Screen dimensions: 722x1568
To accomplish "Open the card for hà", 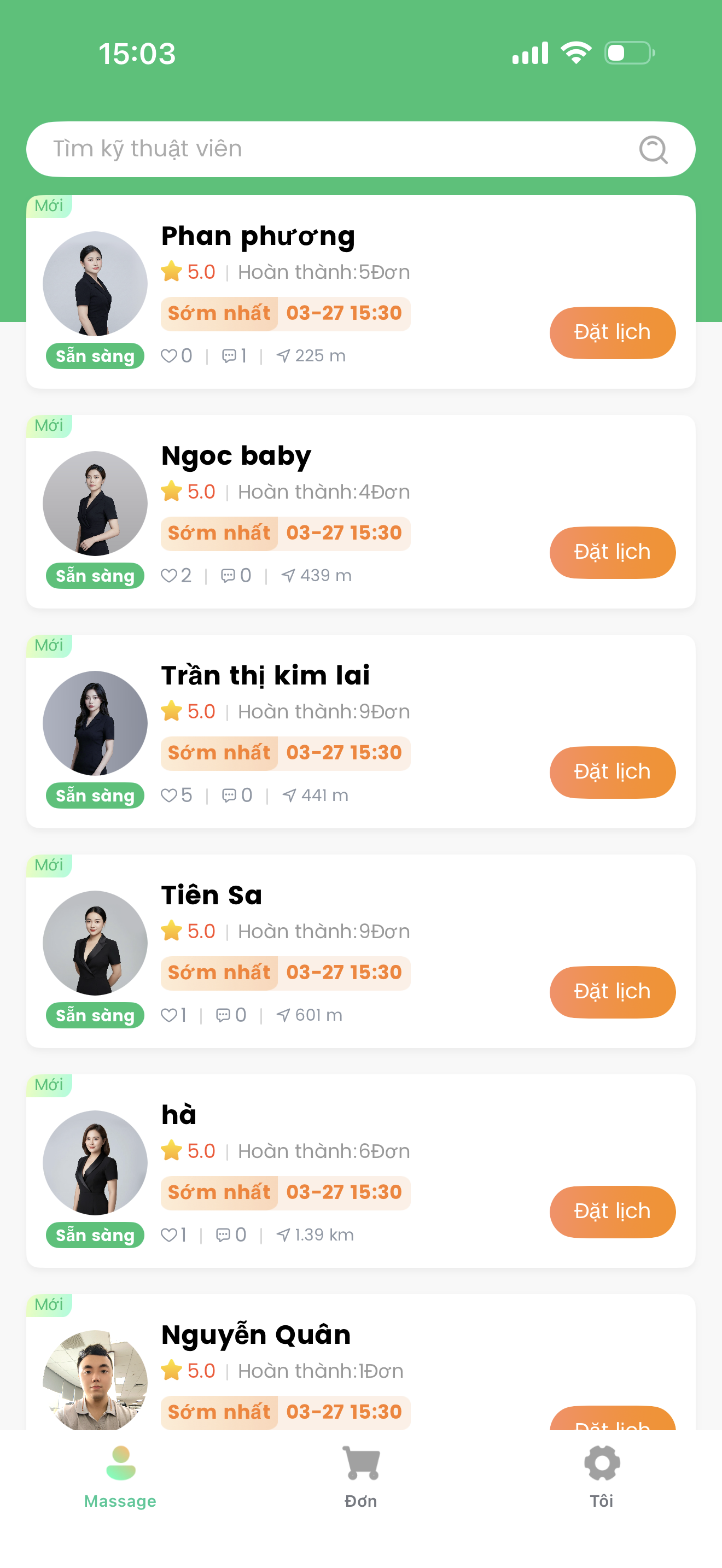I will coord(360,1171).
